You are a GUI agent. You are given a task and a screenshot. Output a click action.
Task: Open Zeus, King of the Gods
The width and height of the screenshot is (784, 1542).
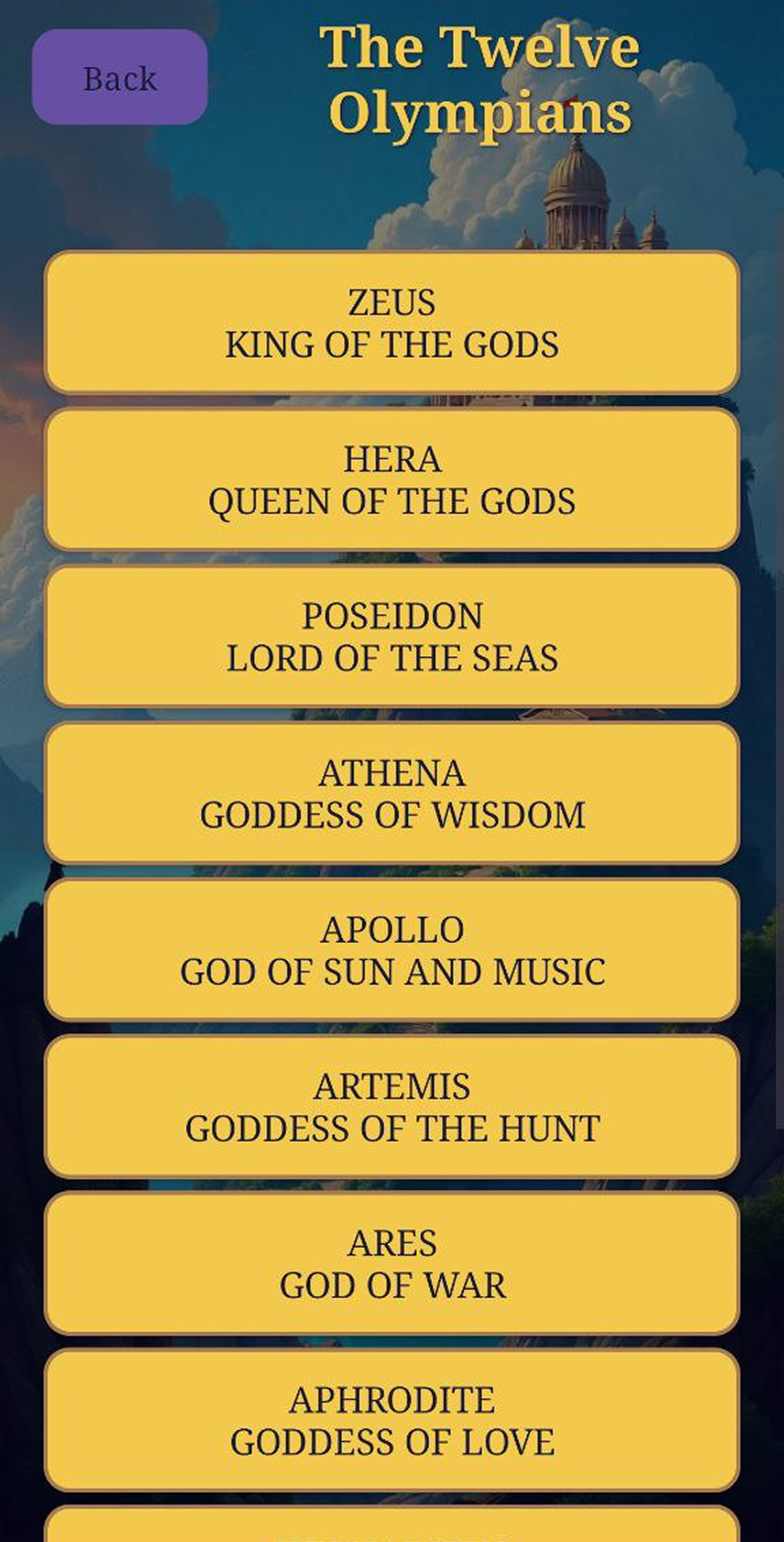point(392,323)
